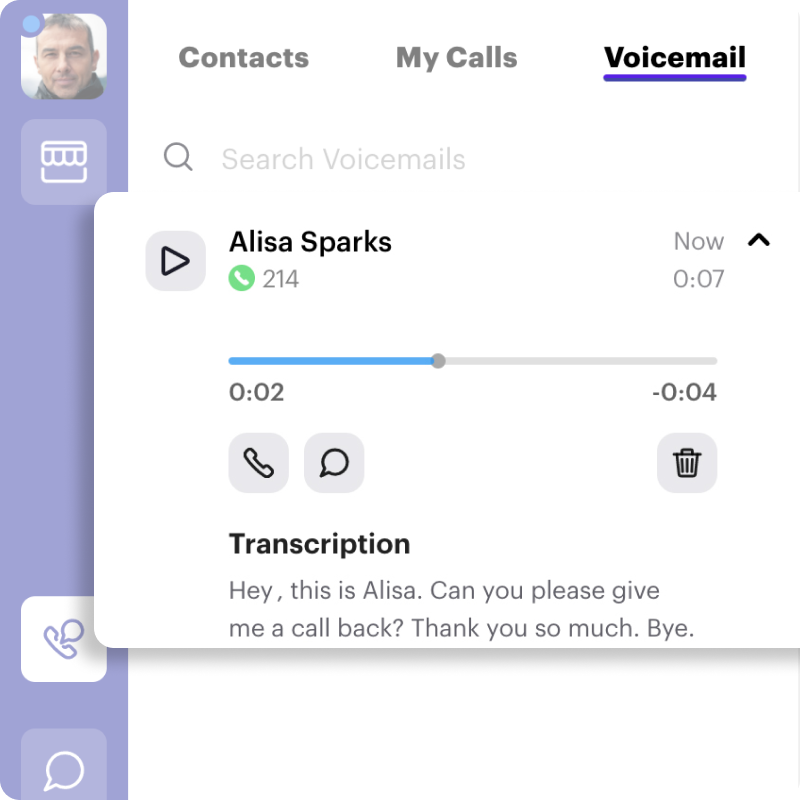Collapse Alisa Sparks' voicemail details
The image size is (800, 800).
pyautogui.click(x=758, y=240)
